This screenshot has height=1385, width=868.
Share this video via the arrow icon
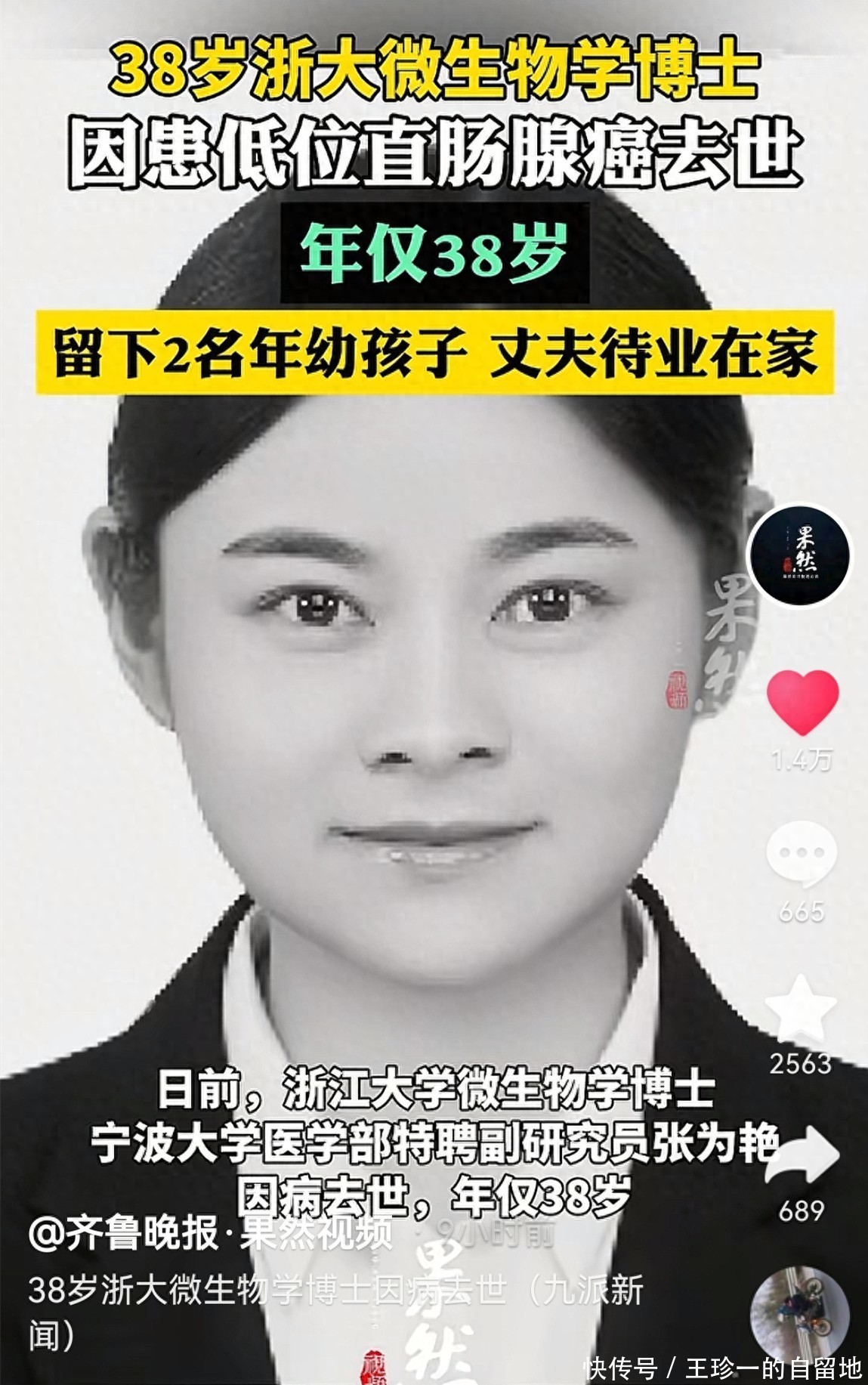coord(804,1156)
